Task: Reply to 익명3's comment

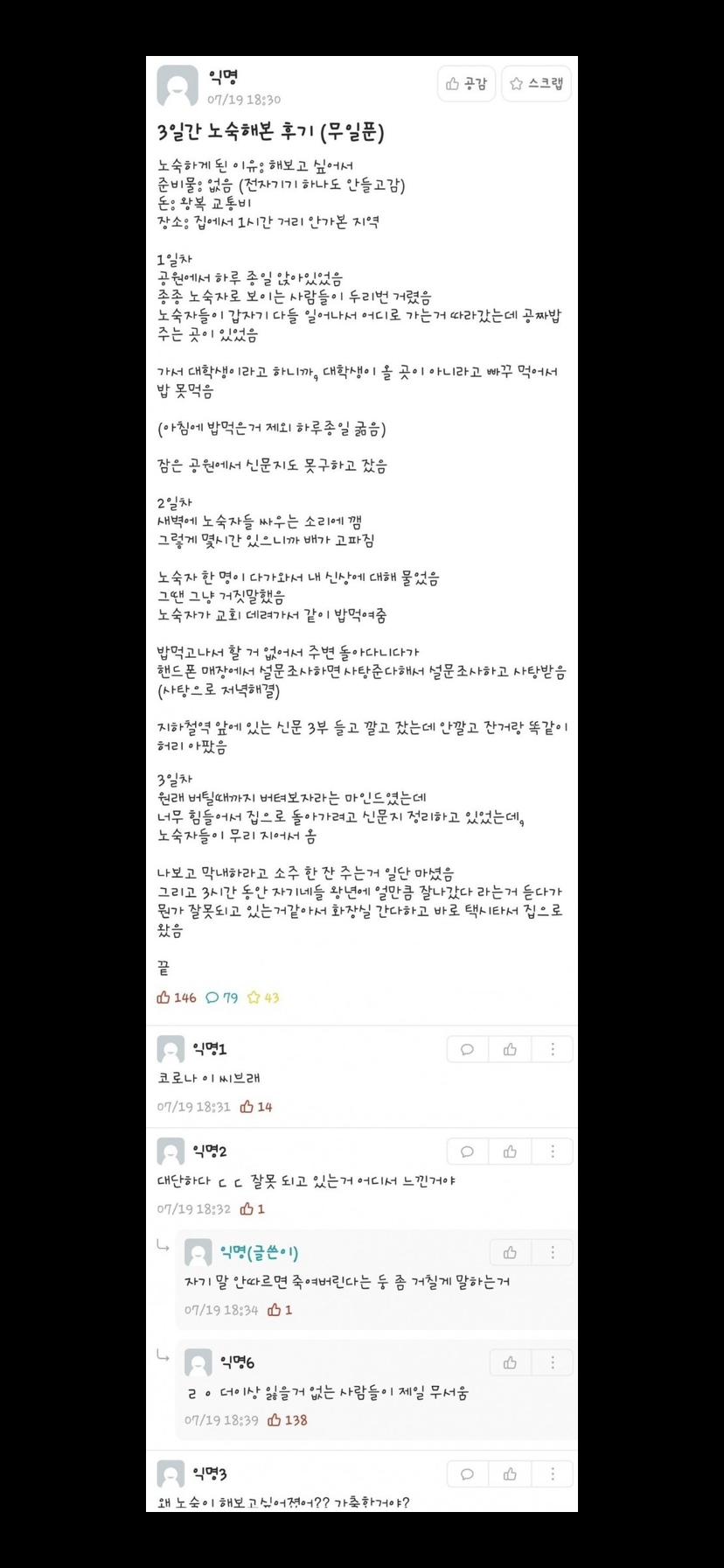Action: [x=467, y=1474]
